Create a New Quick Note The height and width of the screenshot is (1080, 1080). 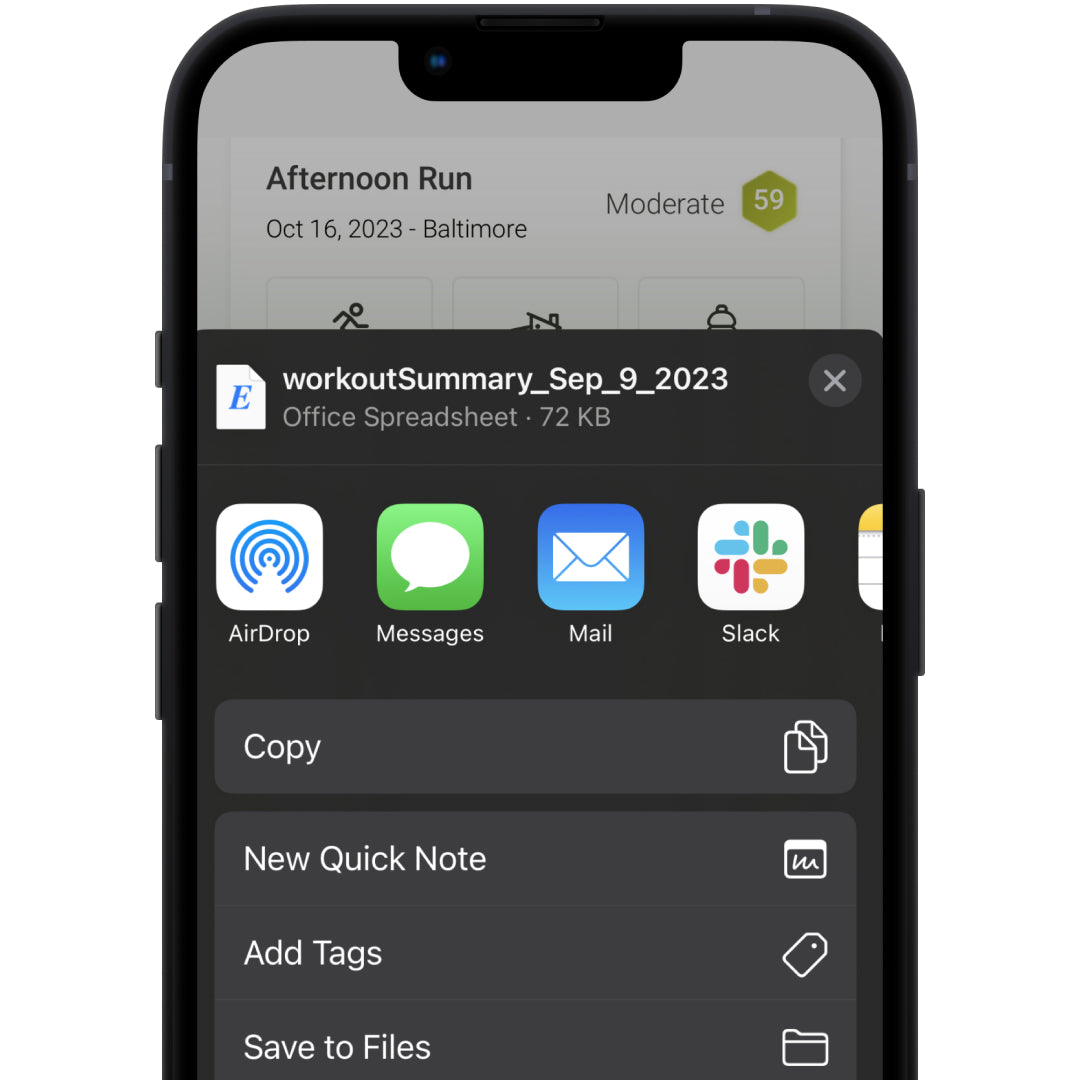click(535, 859)
